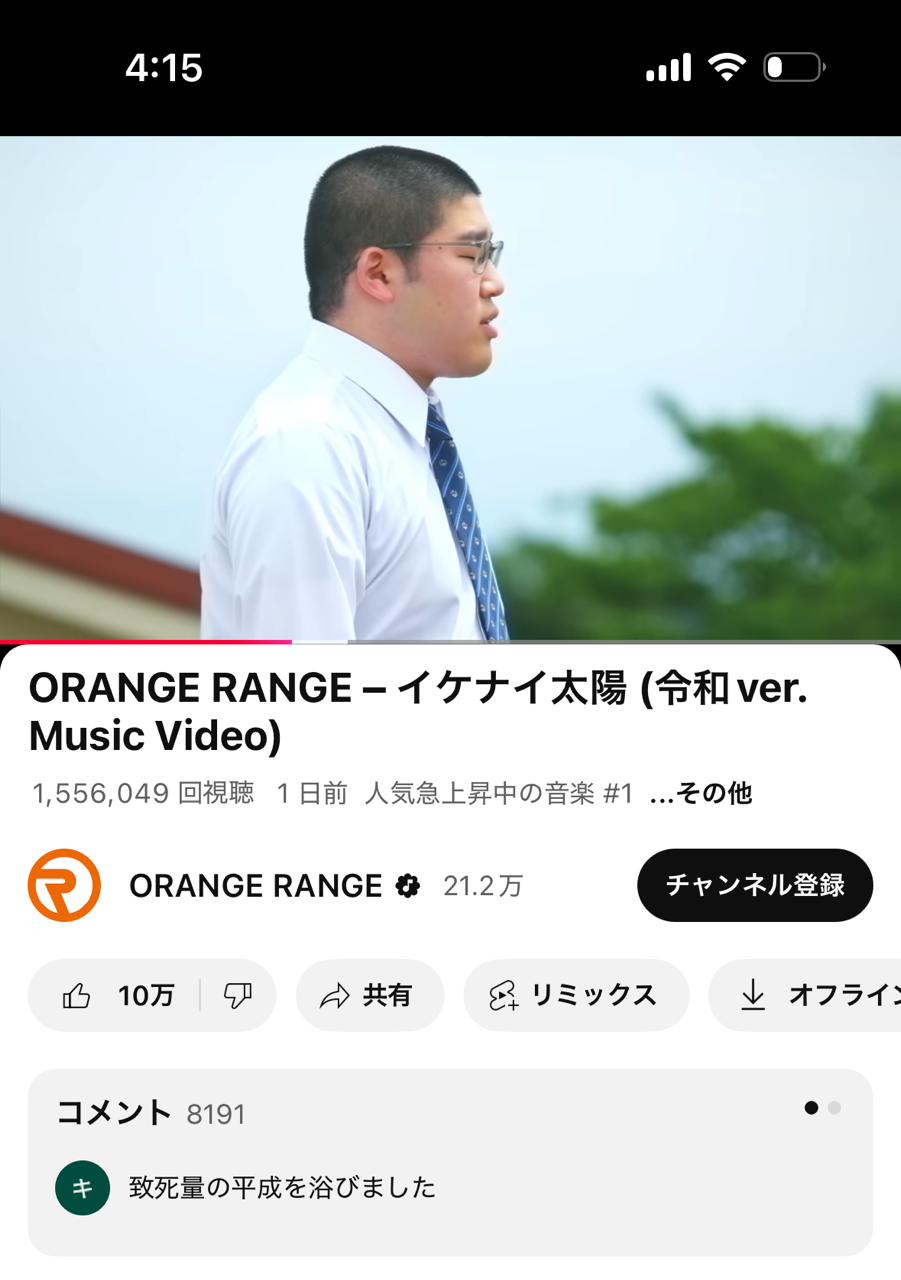Screen dimensions: 901x1280
Task: Share the video via 共有
Action: 369,996
